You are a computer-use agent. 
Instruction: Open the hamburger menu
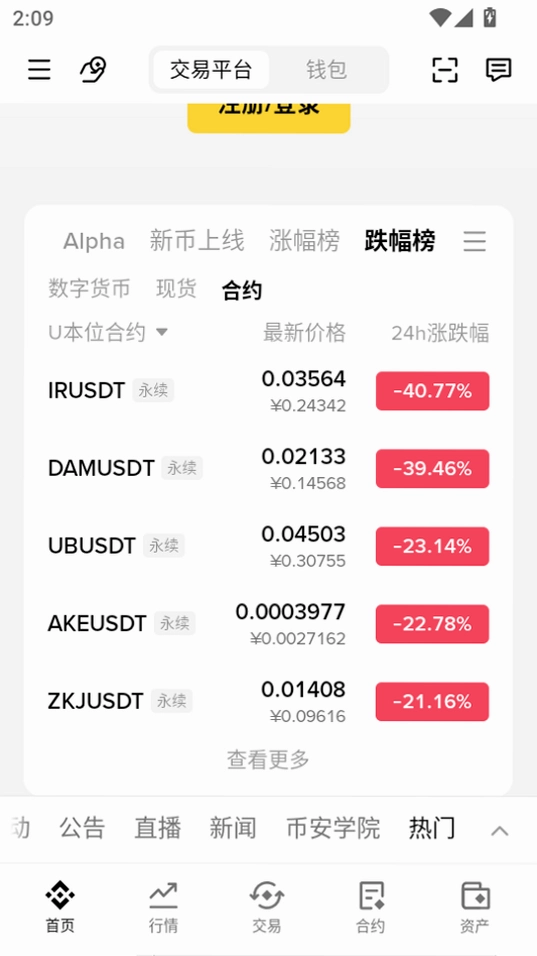40,70
